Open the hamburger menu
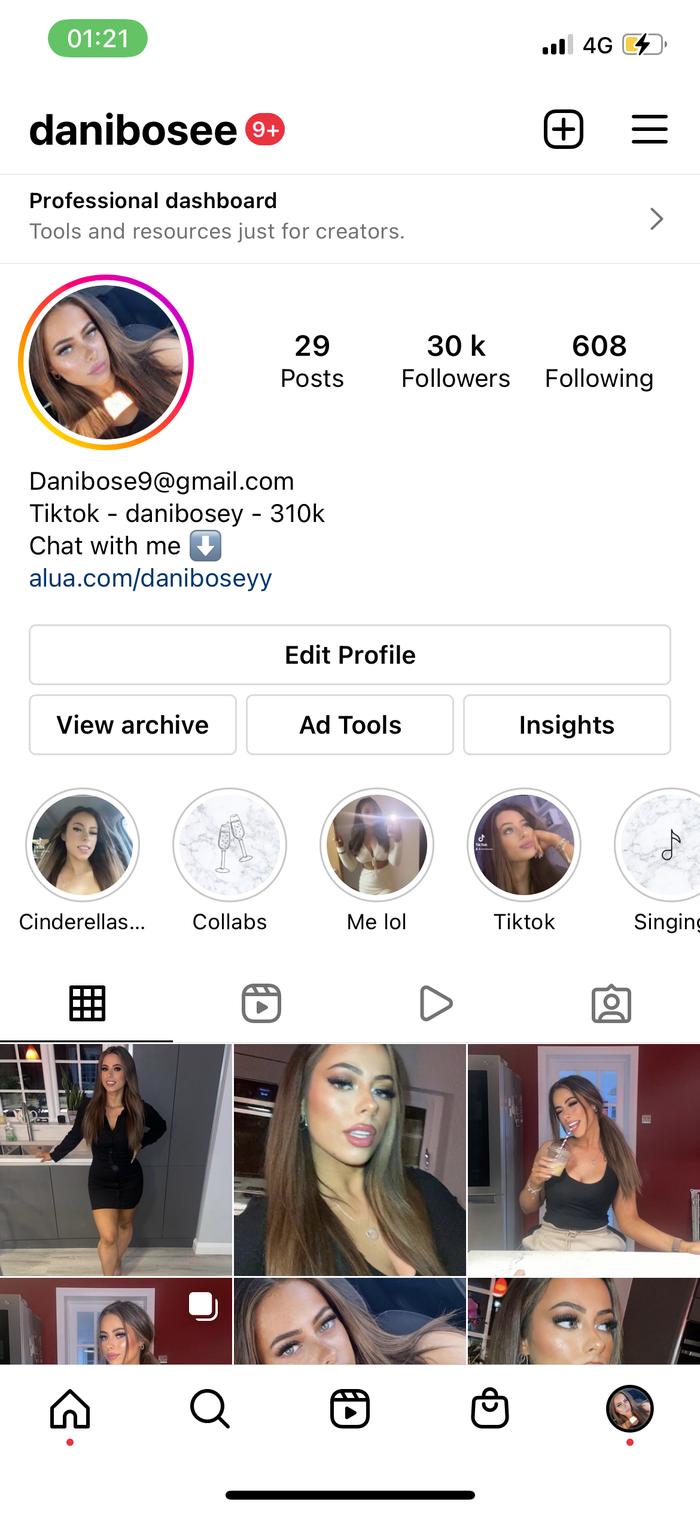 coord(649,130)
